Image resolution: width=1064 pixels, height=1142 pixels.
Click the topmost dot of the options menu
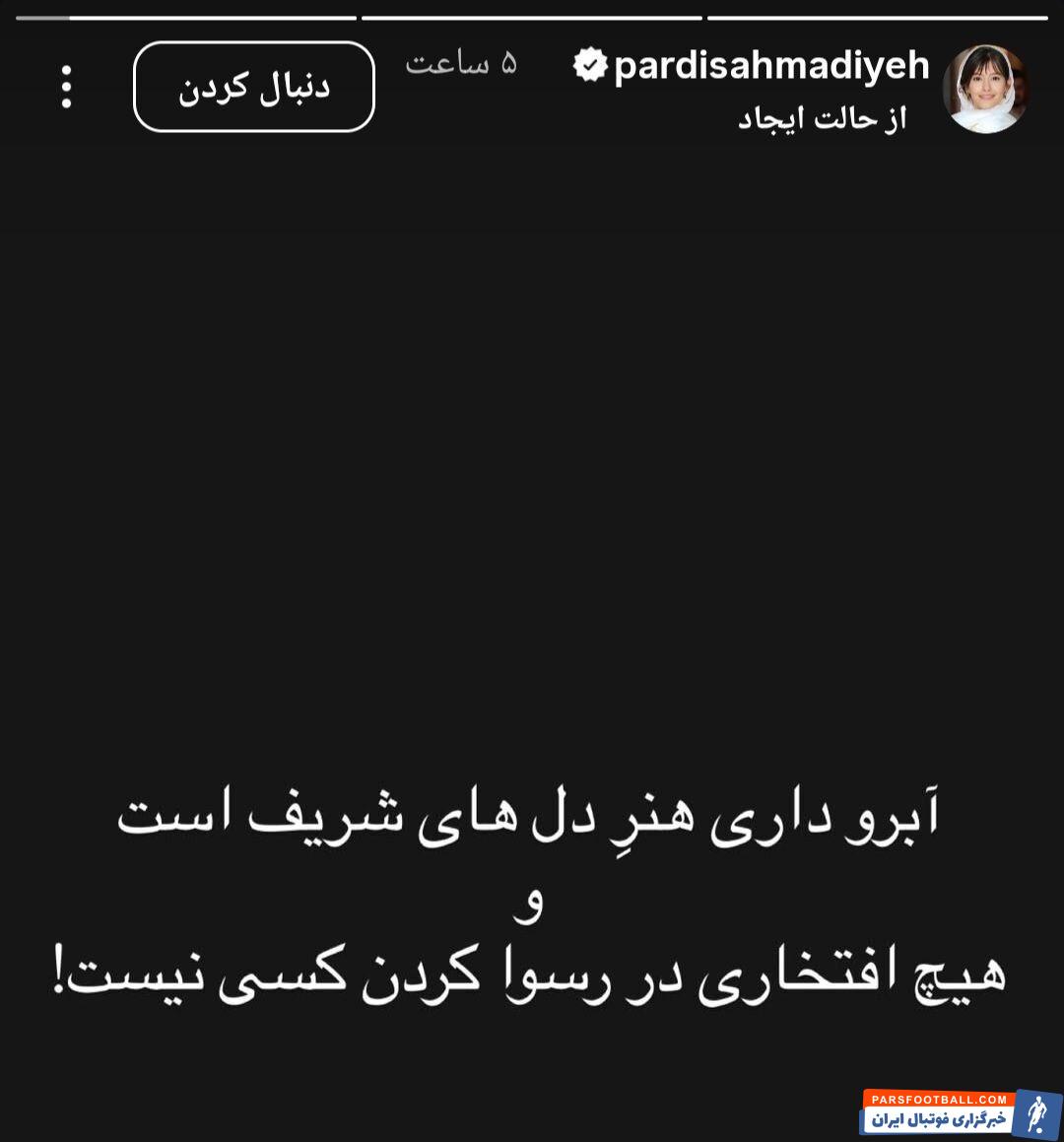coord(66,71)
